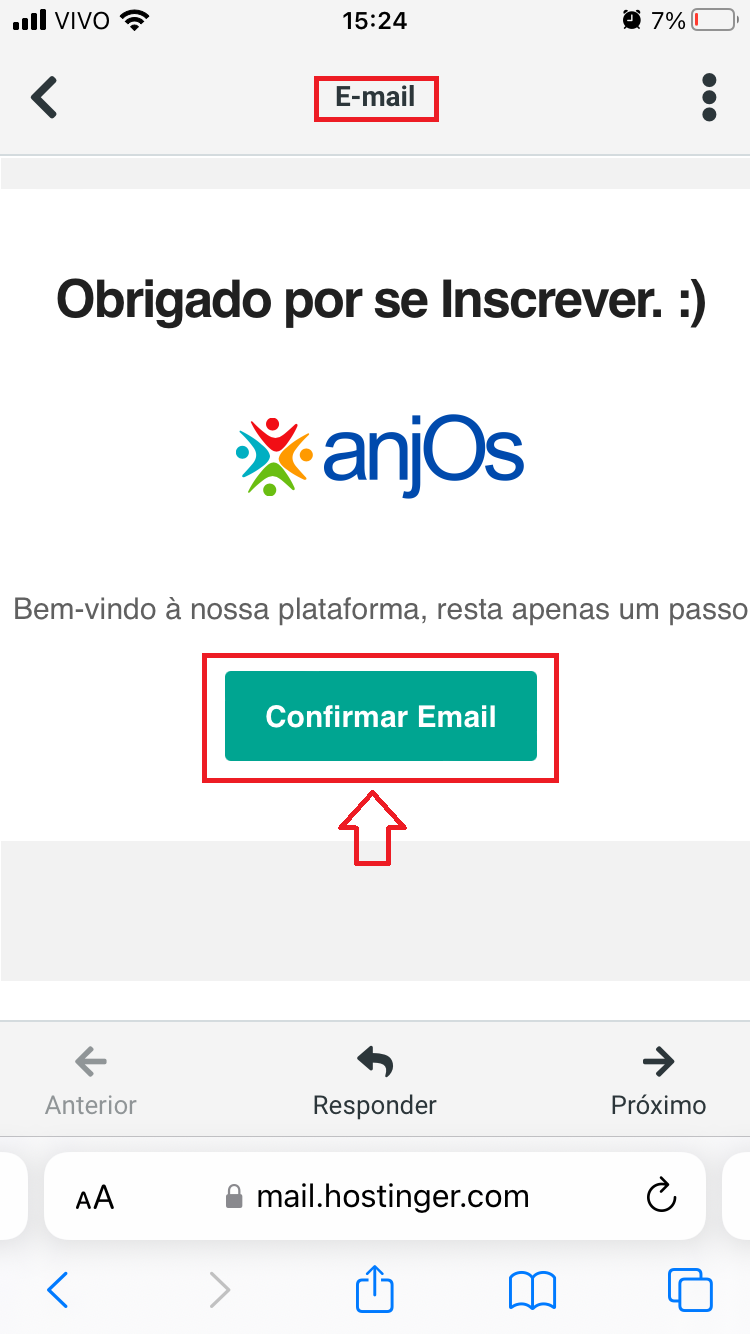Tap Responder to reply
The width and height of the screenshot is (750, 1334).
[x=375, y=1079]
